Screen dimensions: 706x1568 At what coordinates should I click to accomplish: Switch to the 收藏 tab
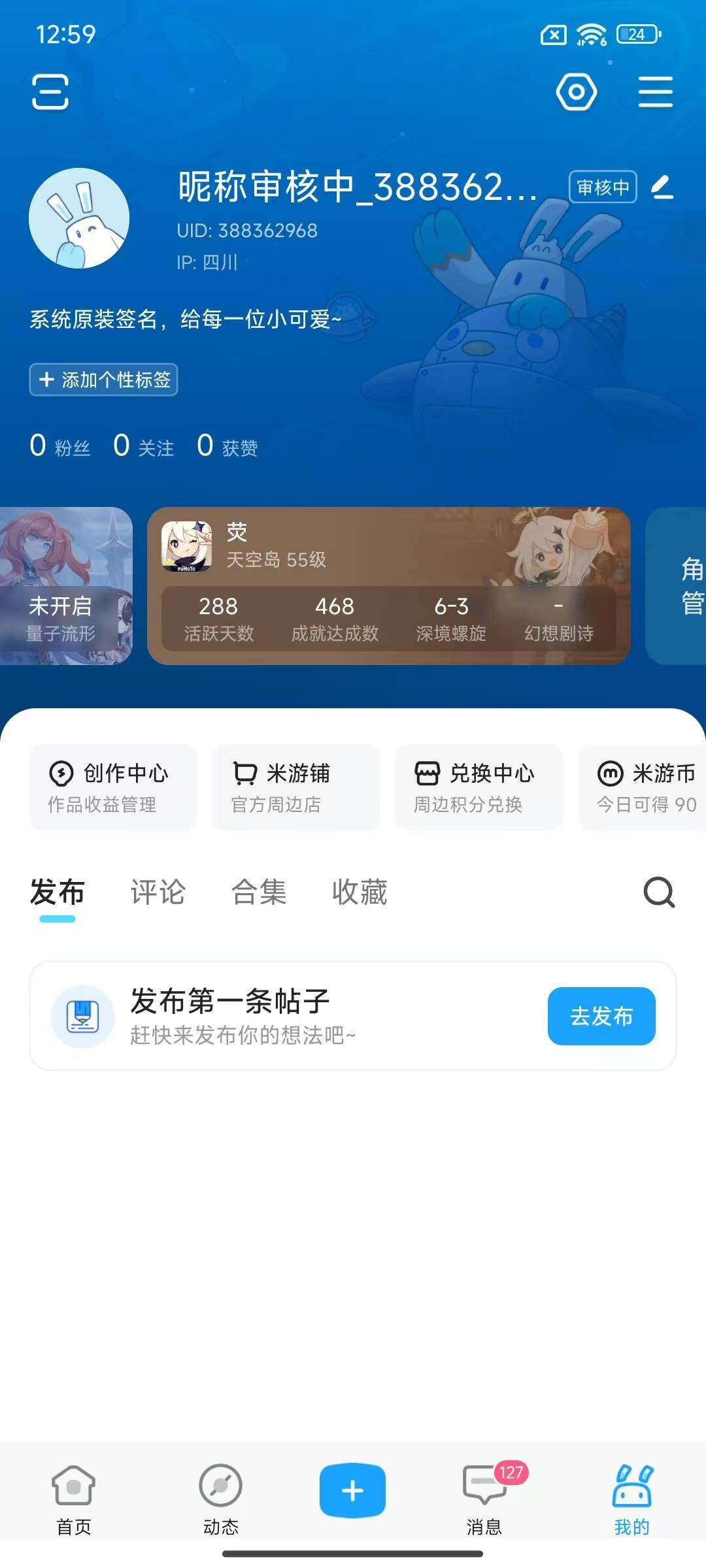[x=360, y=892]
